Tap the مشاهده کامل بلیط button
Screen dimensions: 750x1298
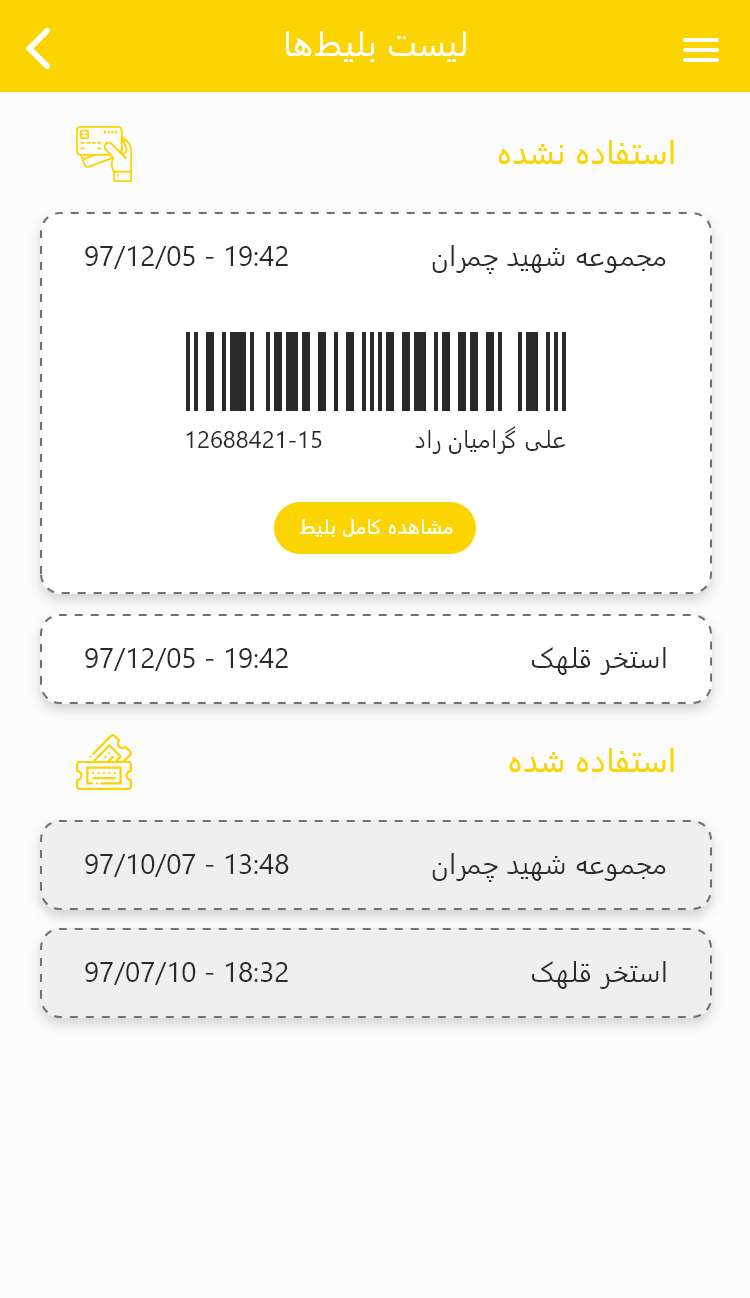point(375,528)
